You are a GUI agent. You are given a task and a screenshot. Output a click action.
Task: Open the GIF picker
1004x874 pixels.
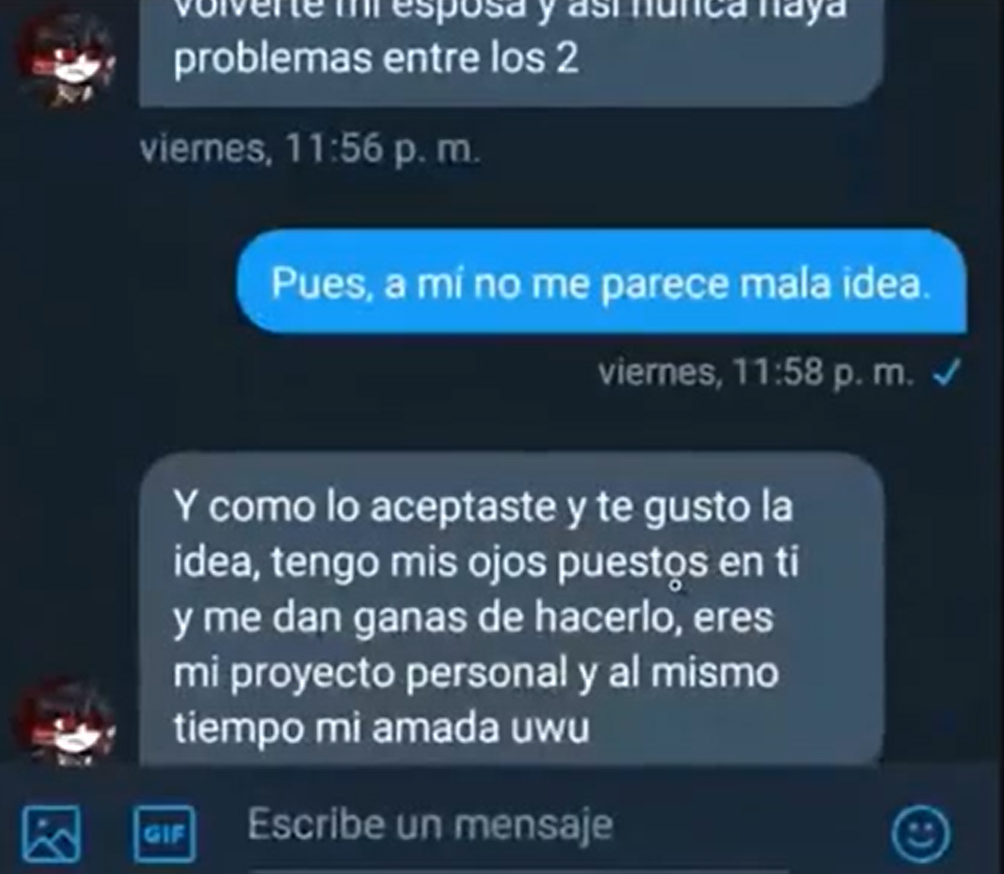click(x=164, y=832)
